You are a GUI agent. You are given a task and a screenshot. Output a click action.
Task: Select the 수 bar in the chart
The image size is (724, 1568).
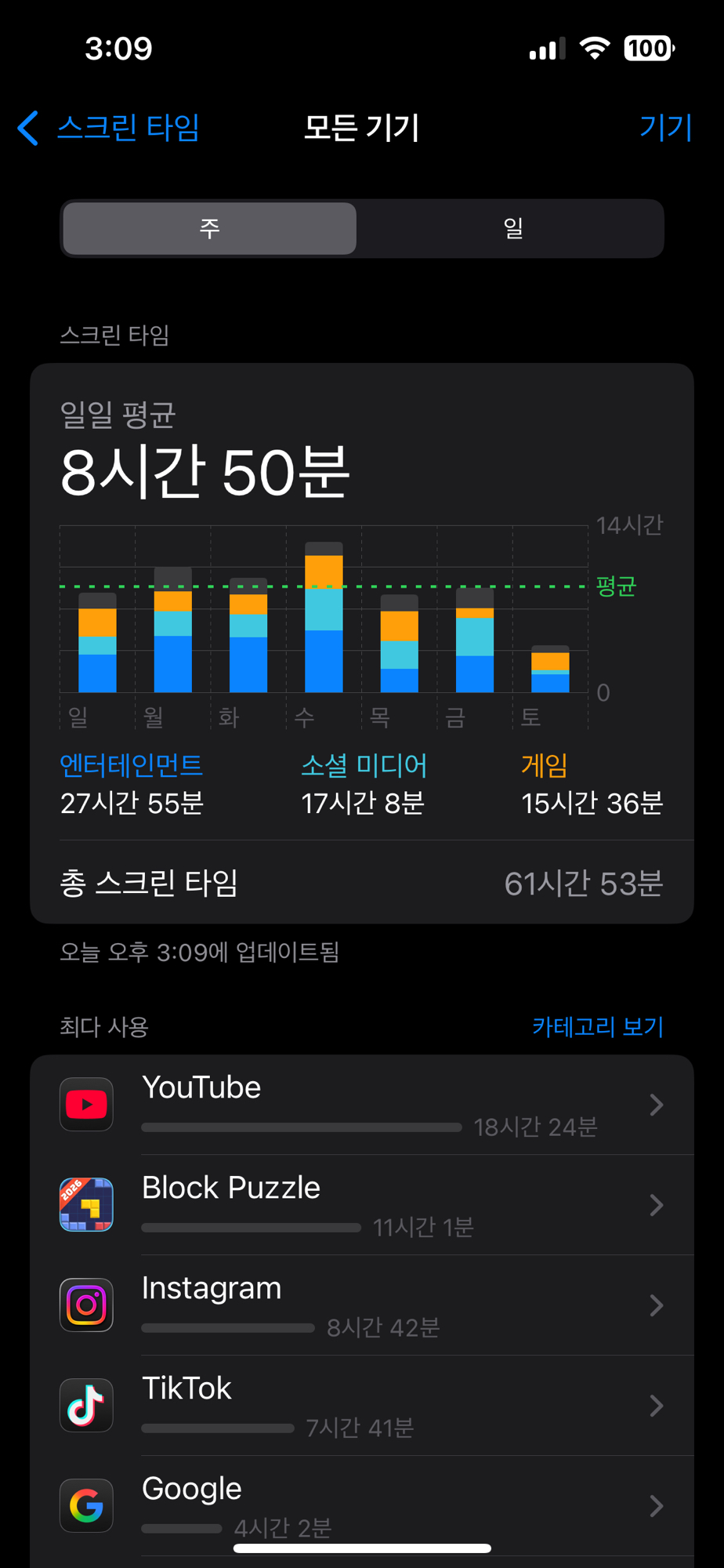324,619
